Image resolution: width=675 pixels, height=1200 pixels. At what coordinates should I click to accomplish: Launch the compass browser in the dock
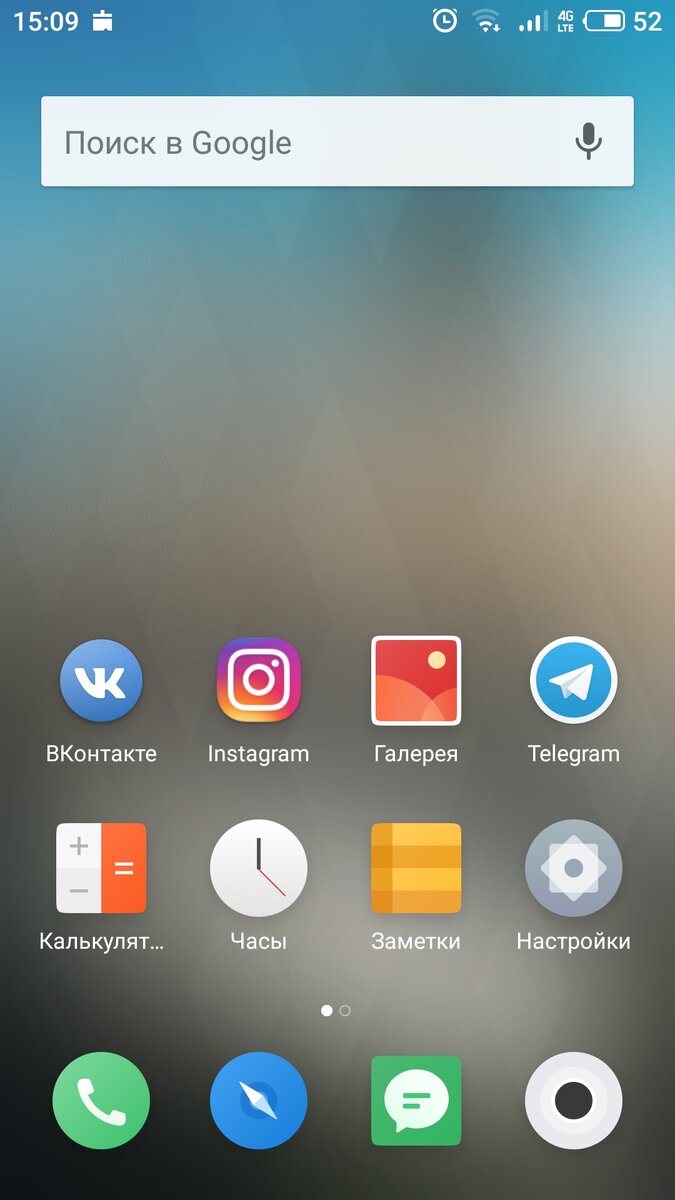(x=258, y=1101)
